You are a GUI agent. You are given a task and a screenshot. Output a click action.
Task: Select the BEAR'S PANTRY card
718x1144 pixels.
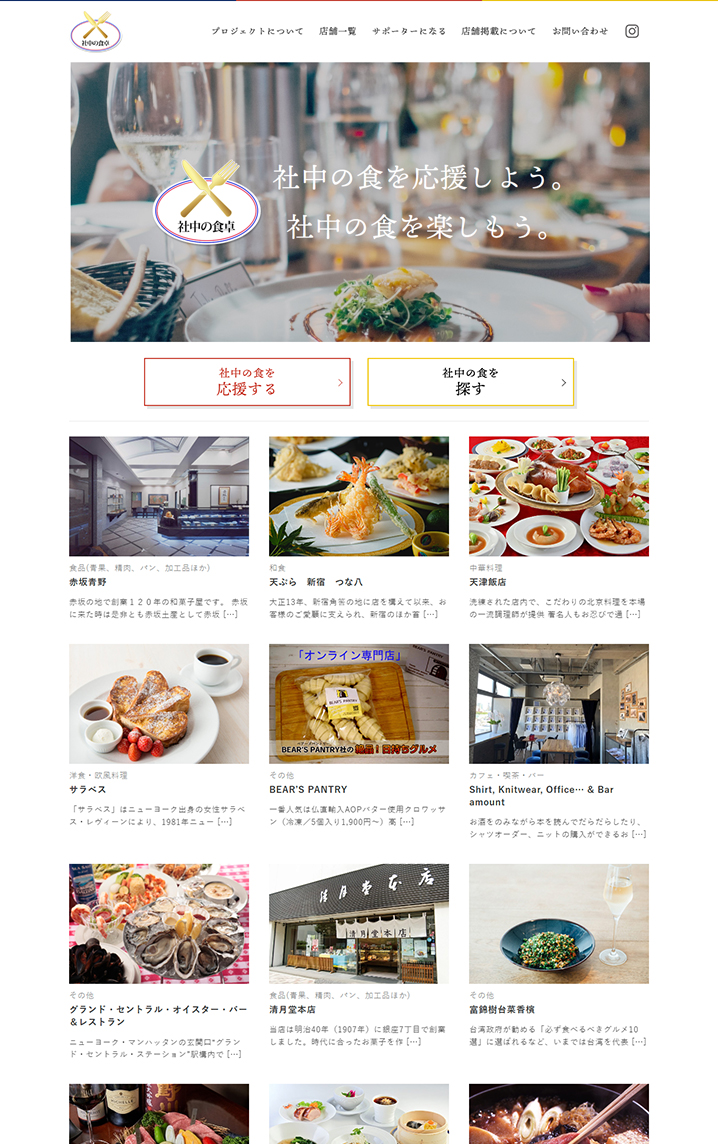358,704
